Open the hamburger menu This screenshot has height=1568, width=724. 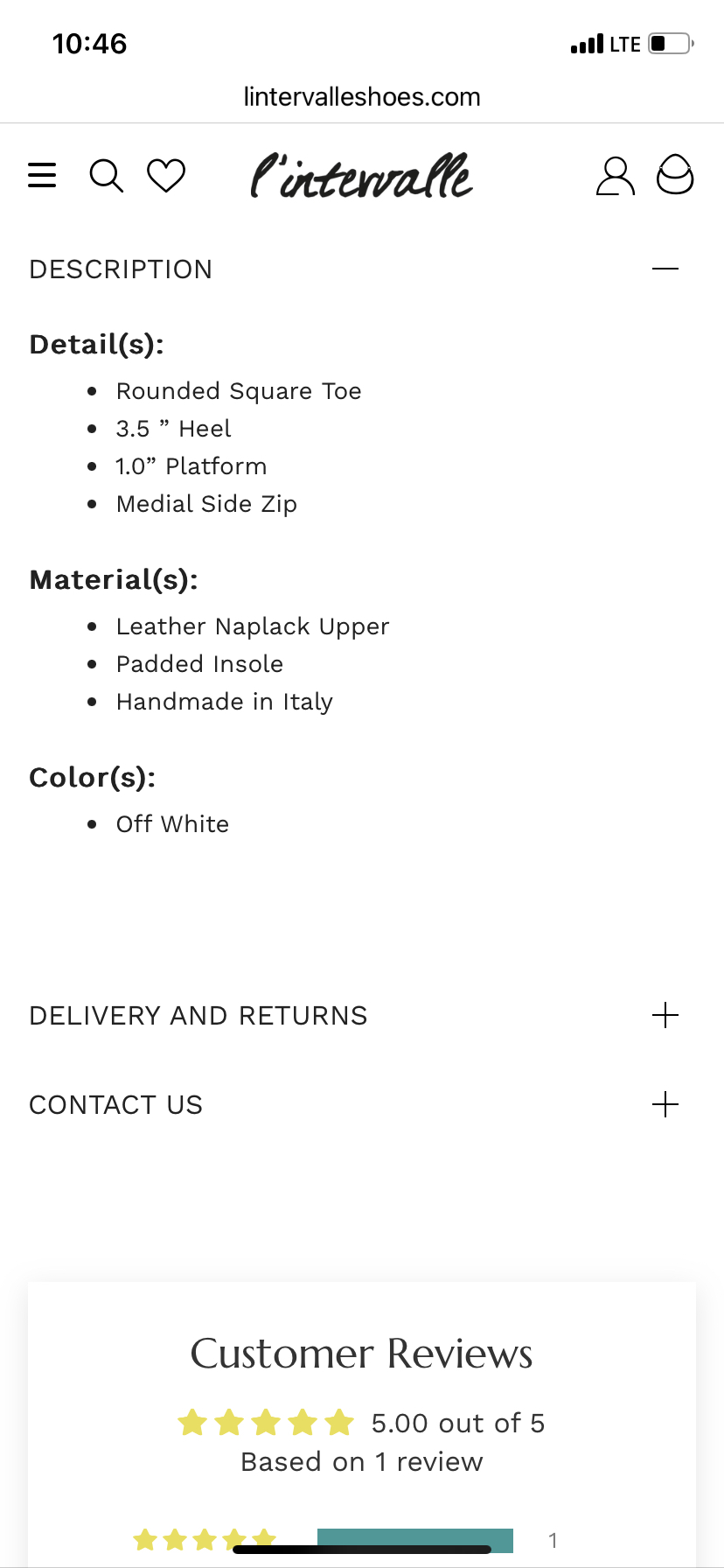[42, 175]
